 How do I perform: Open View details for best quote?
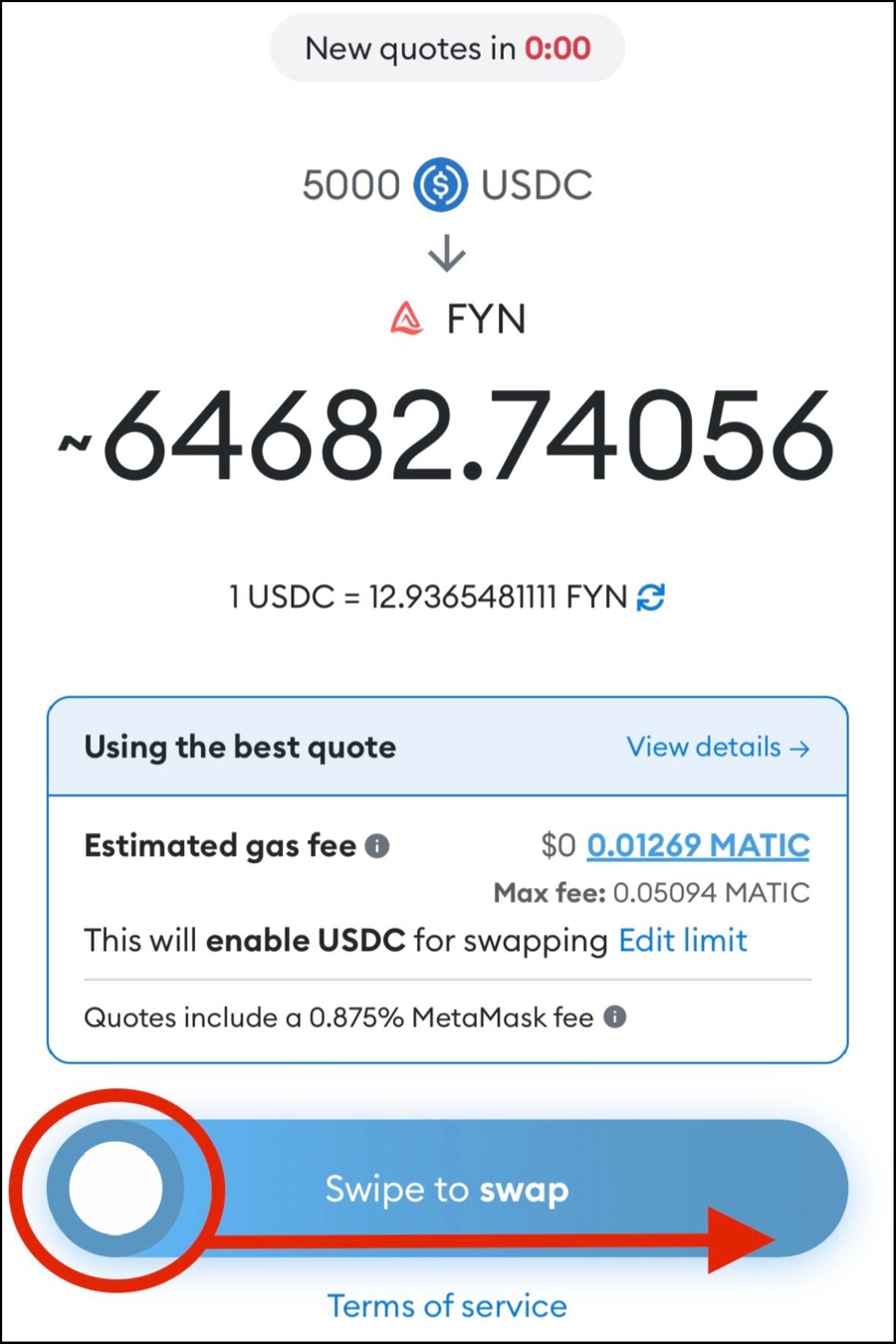[x=717, y=747]
